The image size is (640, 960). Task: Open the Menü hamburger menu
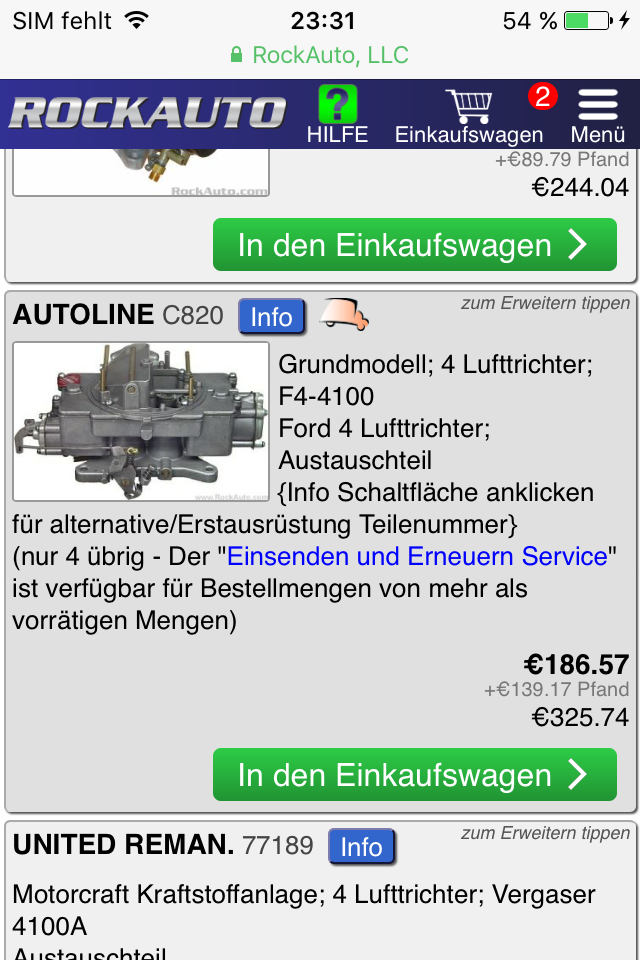(598, 114)
